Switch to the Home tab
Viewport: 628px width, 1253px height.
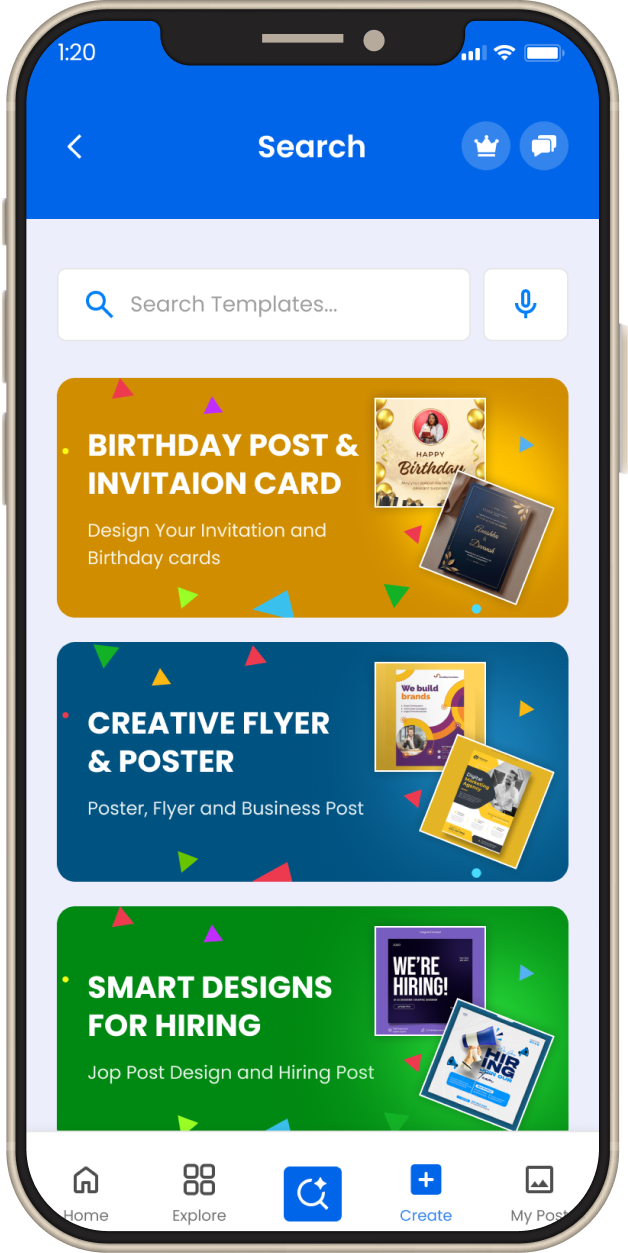tap(87, 1193)
